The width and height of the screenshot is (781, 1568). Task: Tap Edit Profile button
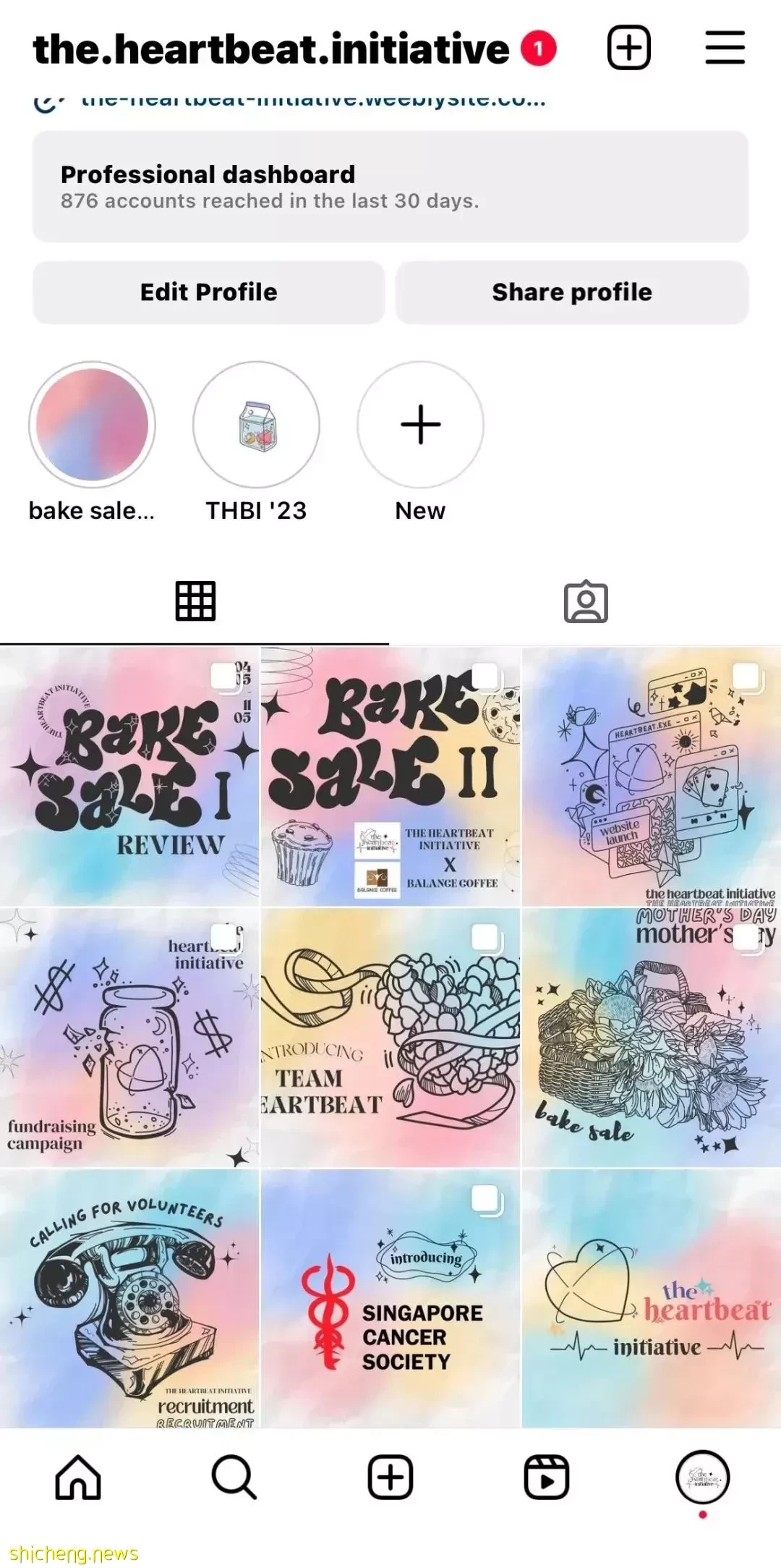208,292
